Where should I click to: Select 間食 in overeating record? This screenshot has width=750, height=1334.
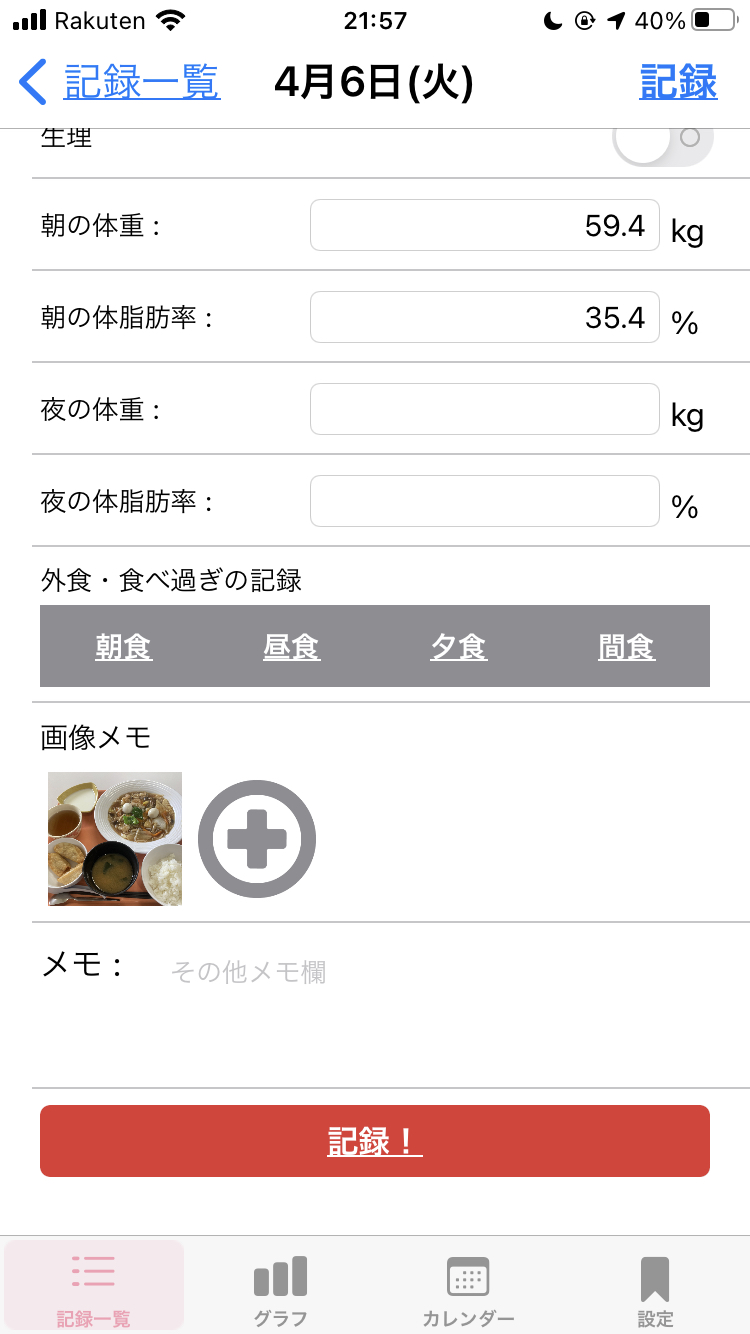(626, 647)
